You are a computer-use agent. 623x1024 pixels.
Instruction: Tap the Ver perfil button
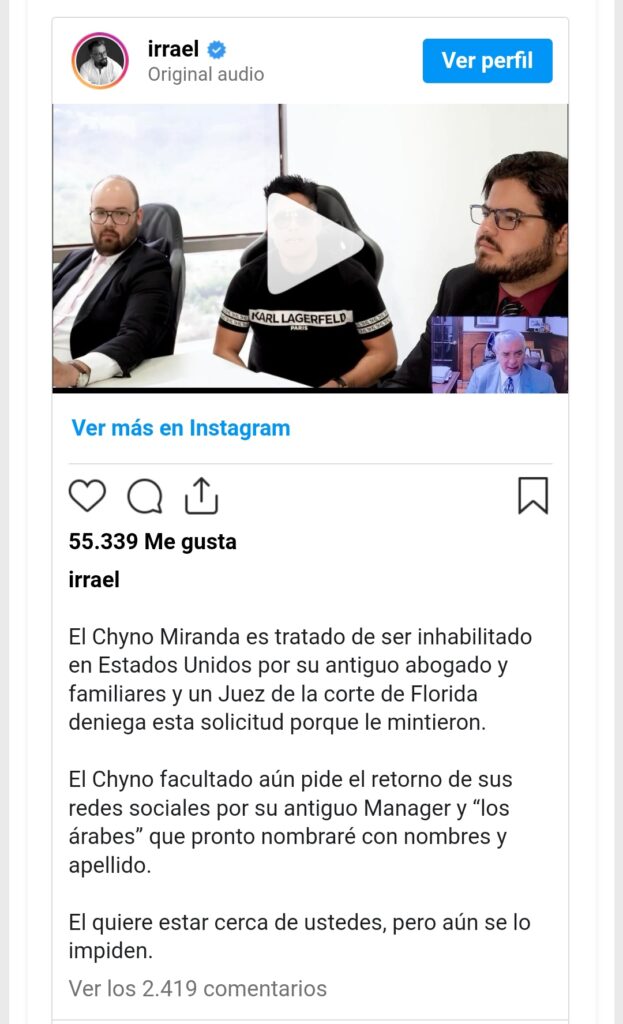[x=487, y=61]
